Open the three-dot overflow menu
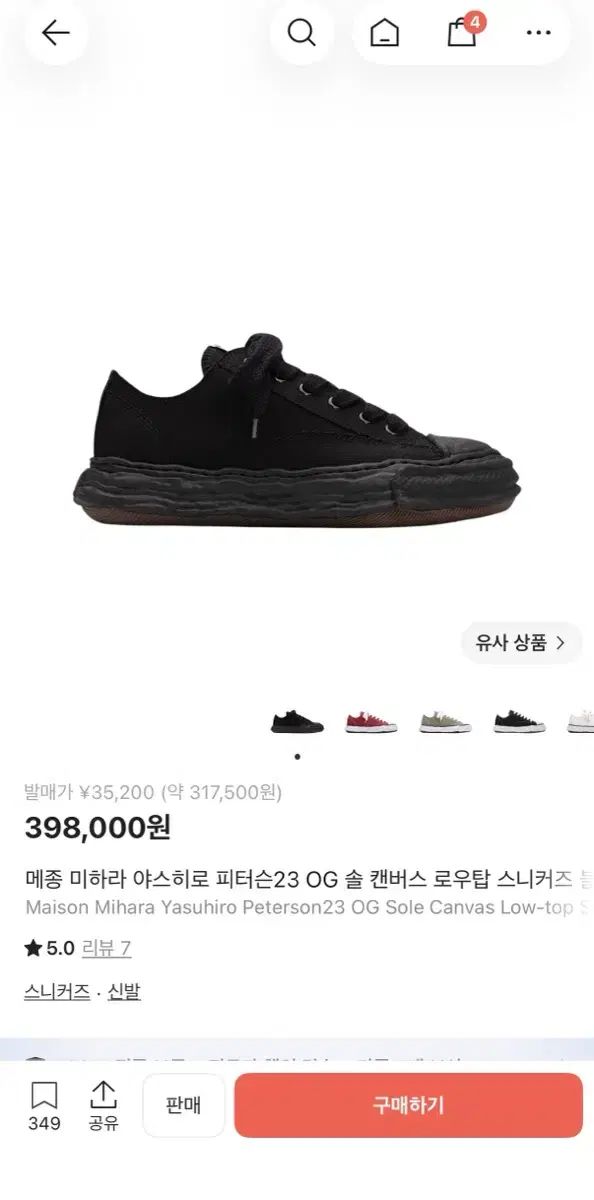 click(538, 33)
